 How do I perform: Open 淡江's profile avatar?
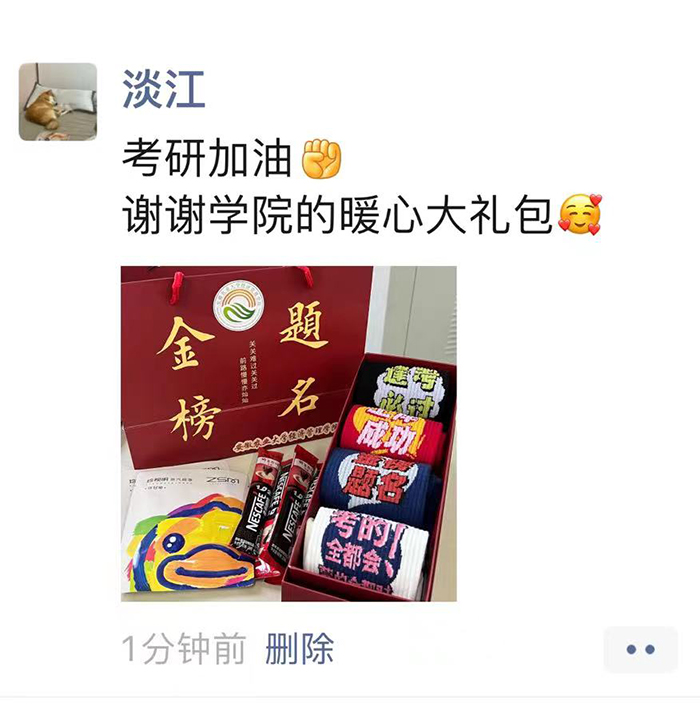tap(58, 101)
